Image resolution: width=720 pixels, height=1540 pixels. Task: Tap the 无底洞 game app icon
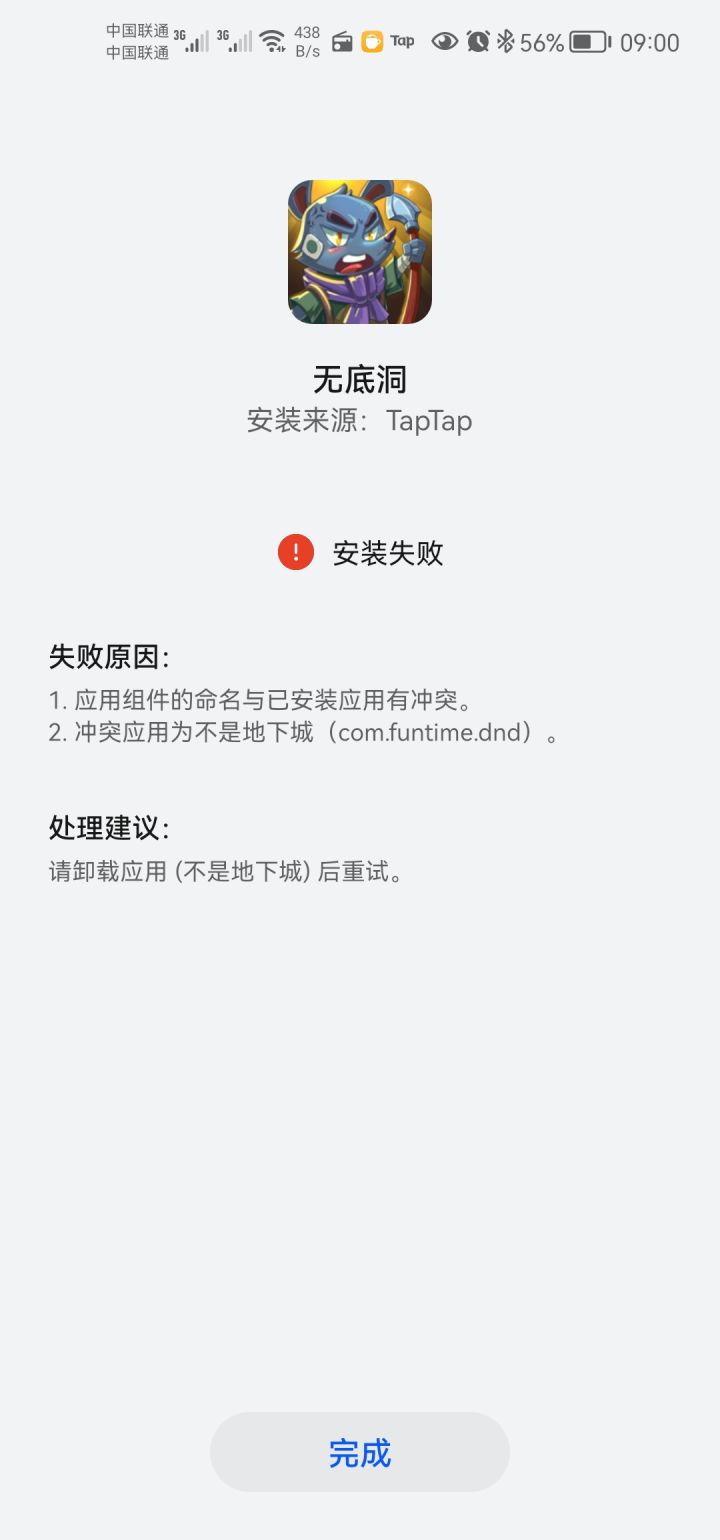[x=360, y=250]
